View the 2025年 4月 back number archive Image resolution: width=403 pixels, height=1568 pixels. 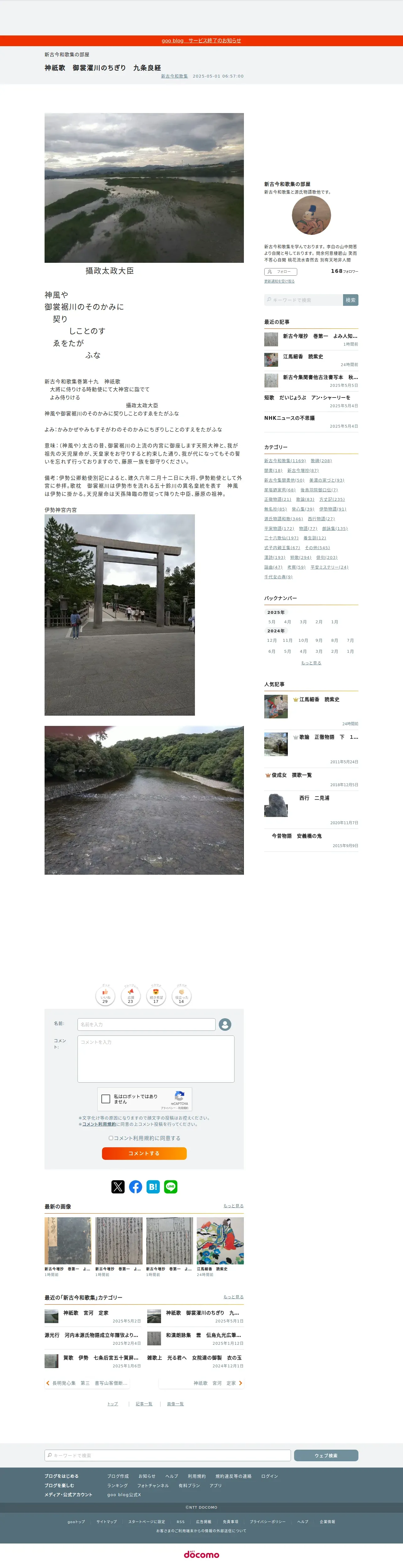pyautogui.click(x=287, y=622)
